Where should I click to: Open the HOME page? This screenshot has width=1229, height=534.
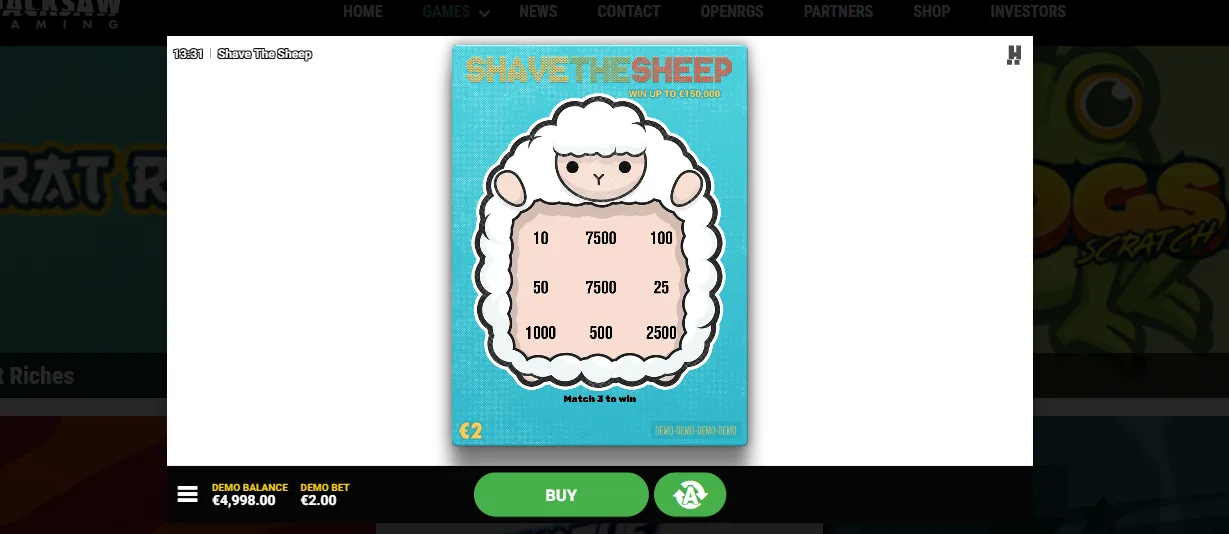(362, 12)
